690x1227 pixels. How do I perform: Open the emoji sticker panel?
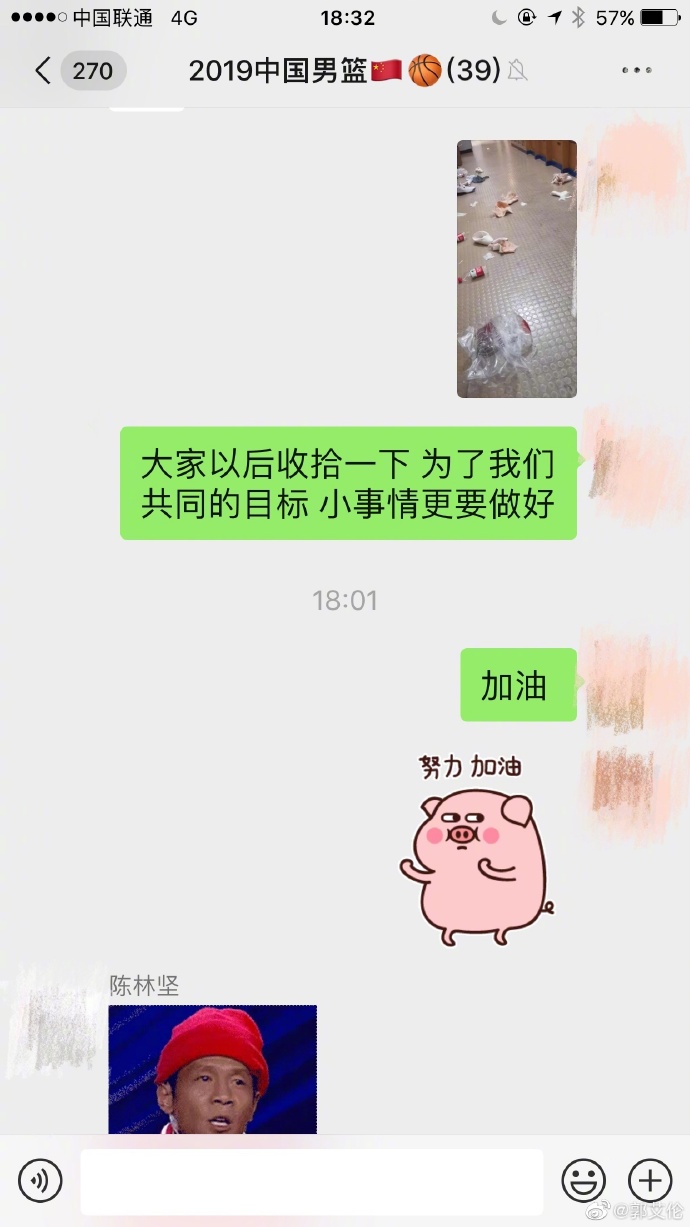(583, 1181)
